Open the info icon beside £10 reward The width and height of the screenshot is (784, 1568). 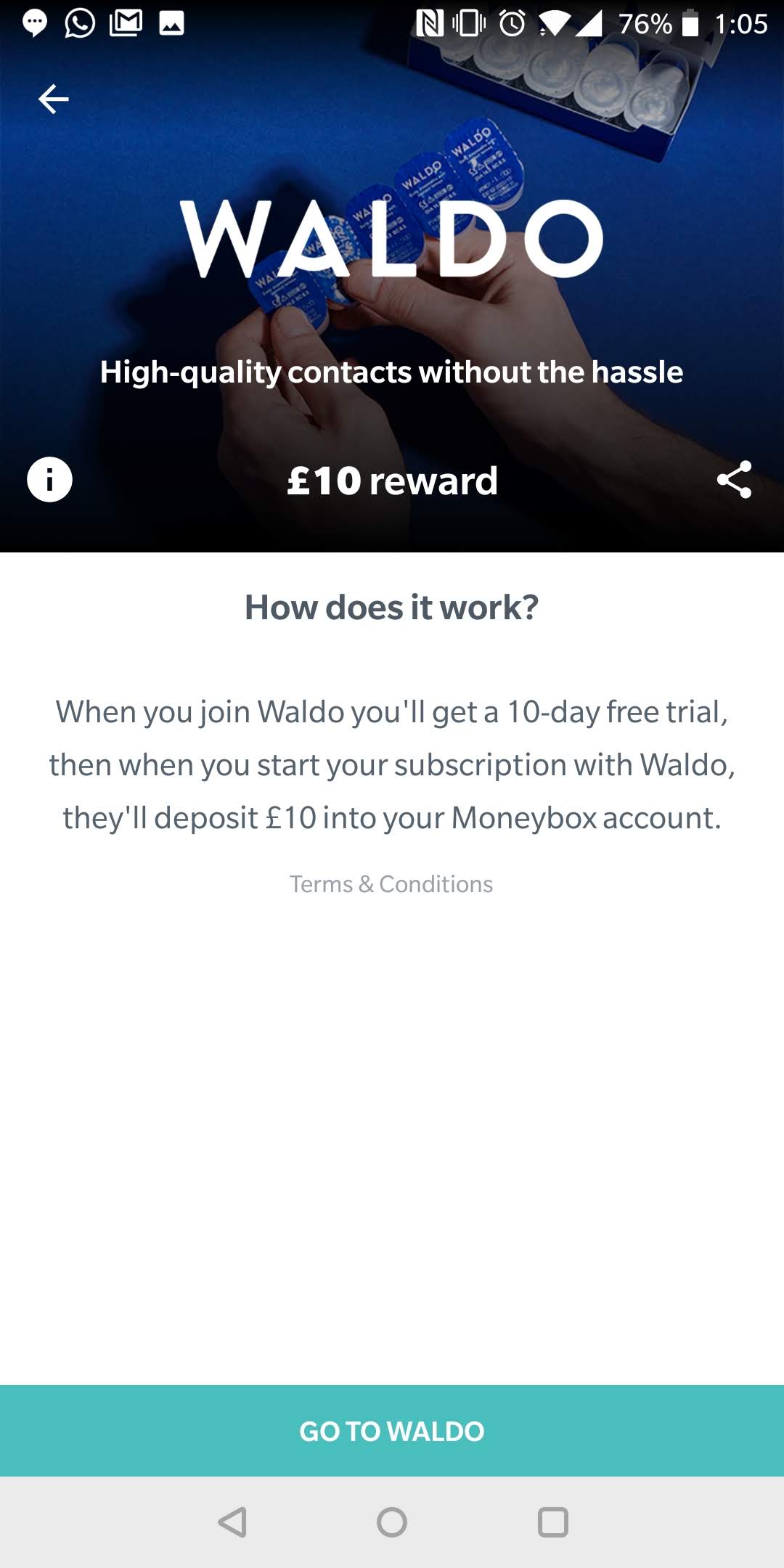click(x=49, y=479)
